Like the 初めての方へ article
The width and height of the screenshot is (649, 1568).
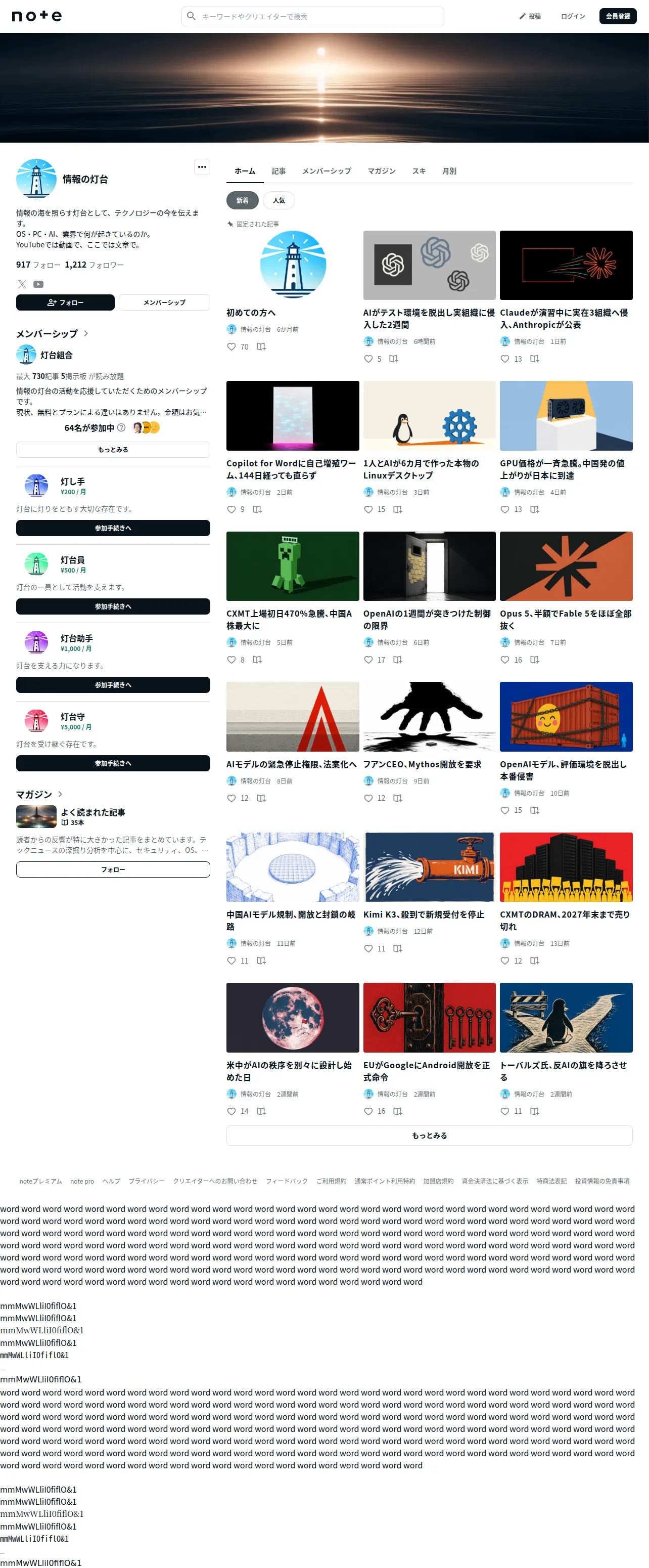[231, 347]
